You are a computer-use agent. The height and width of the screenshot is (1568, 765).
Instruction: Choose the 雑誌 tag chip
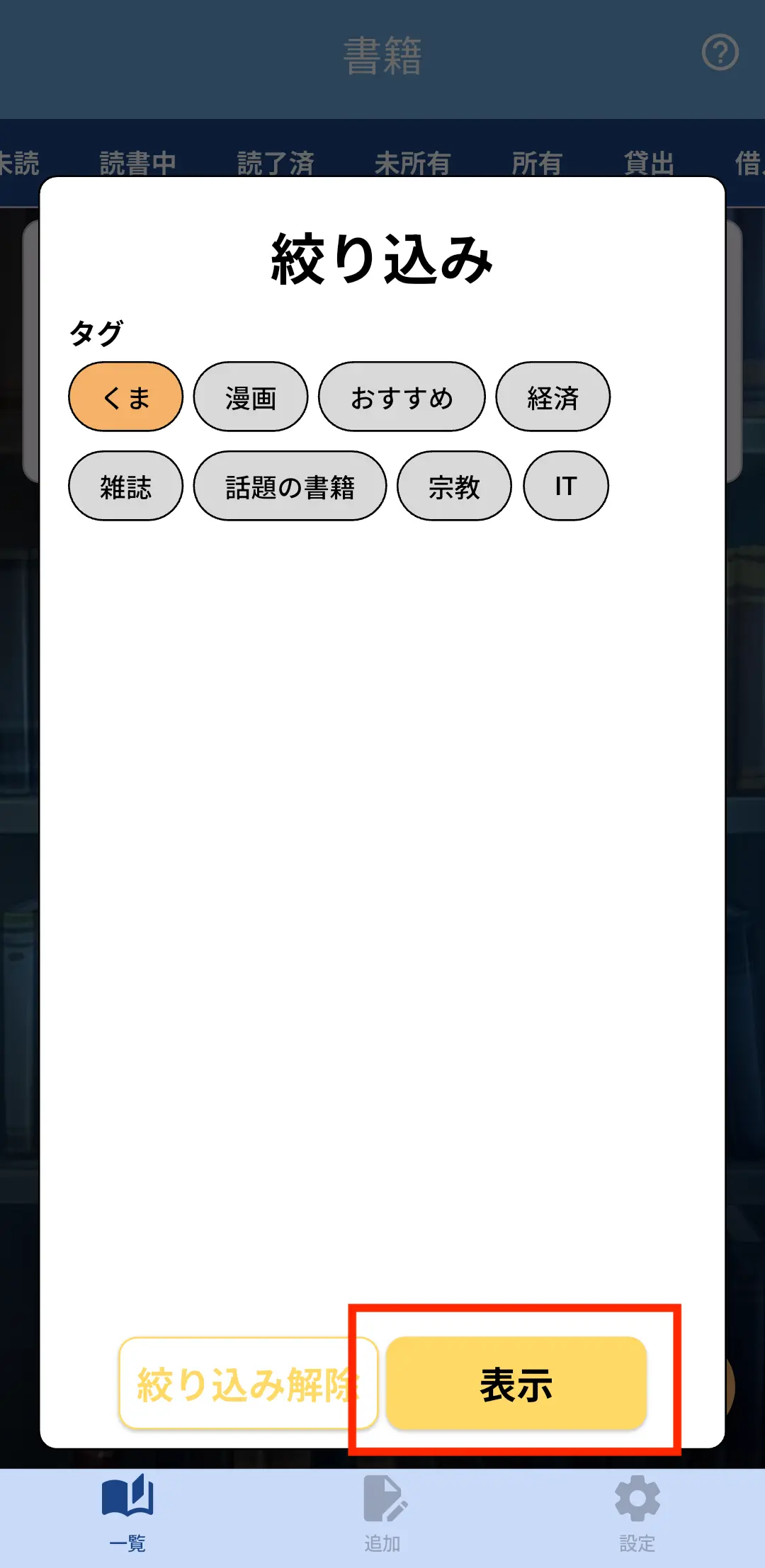tap(125, 486)
